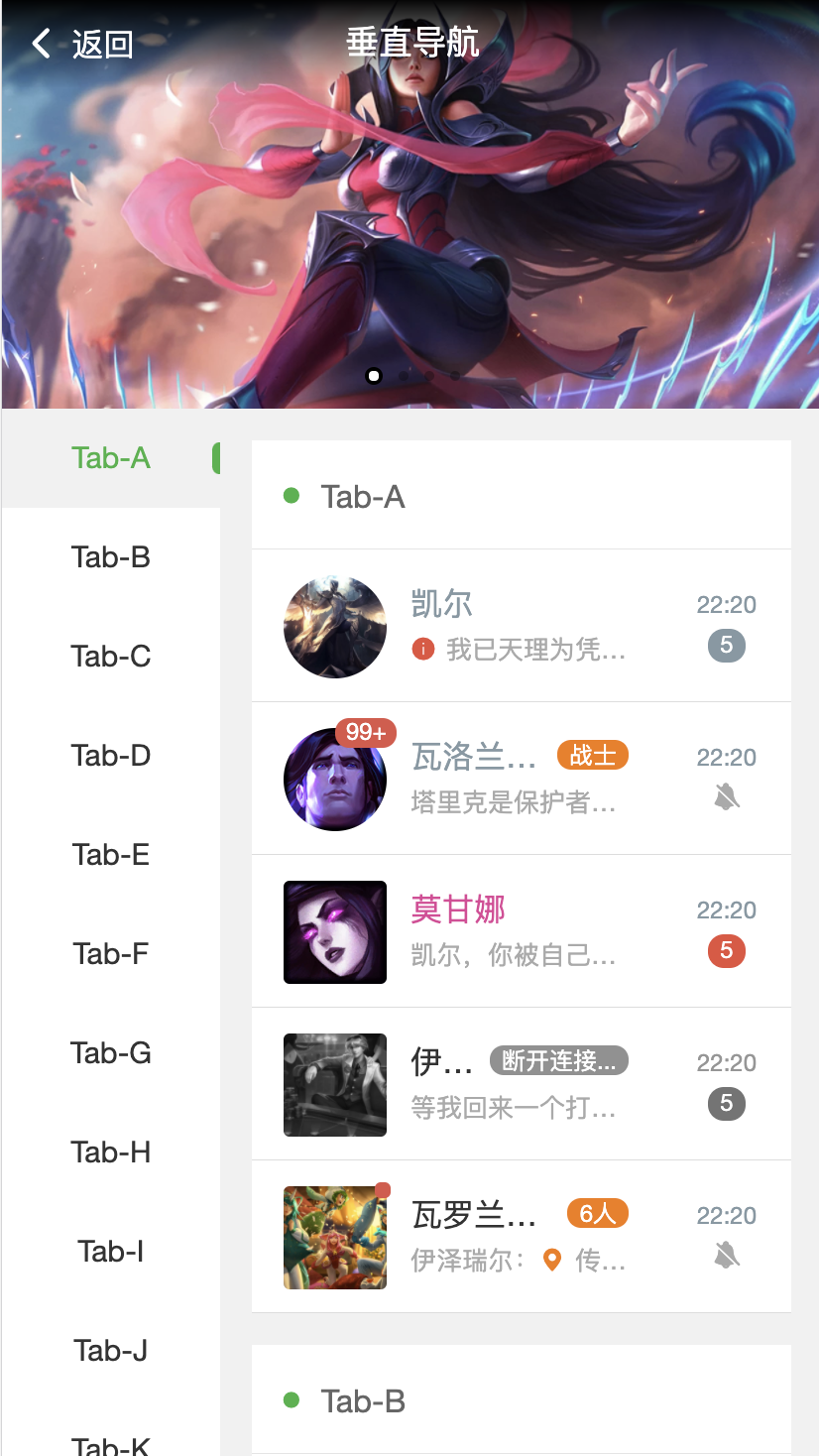Viewport: 819px width, 1456px height.
Task: Choose Tab-F in the left navigation
Action: pyautogui.click(x=111, y=954)
